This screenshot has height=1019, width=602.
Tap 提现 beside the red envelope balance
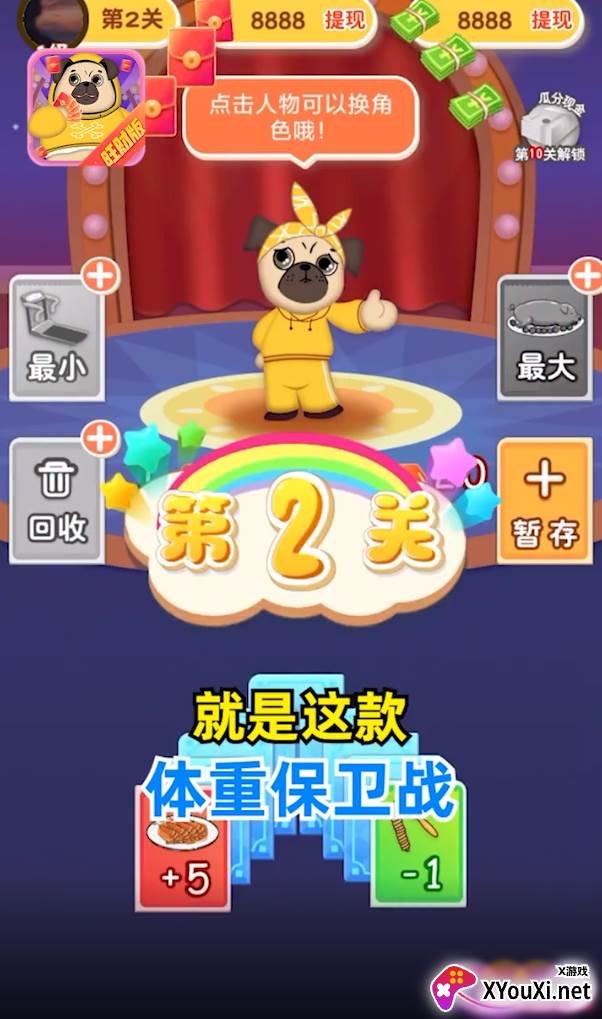[x=345, y=19]
